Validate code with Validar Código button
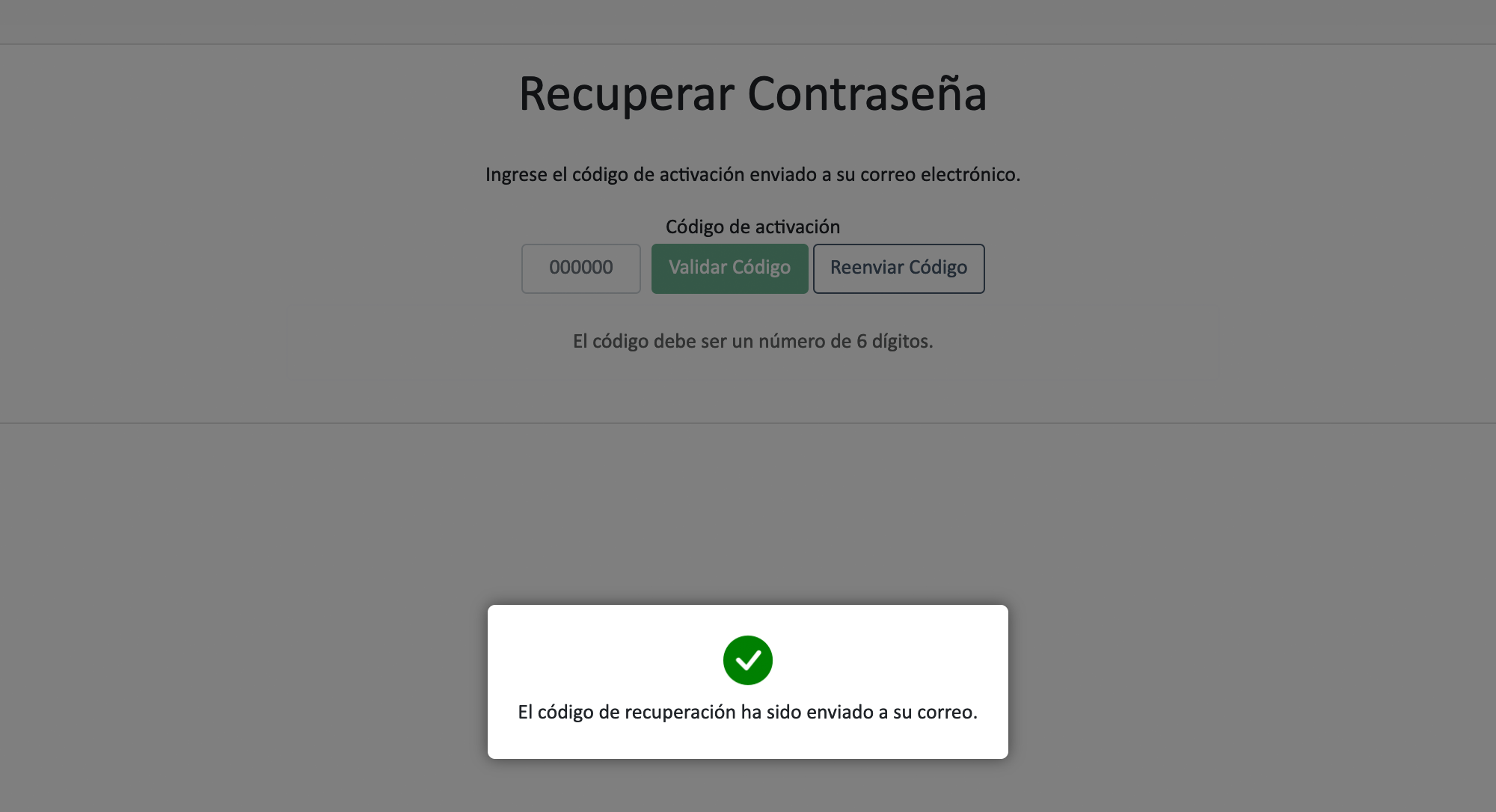 [729, 268]
